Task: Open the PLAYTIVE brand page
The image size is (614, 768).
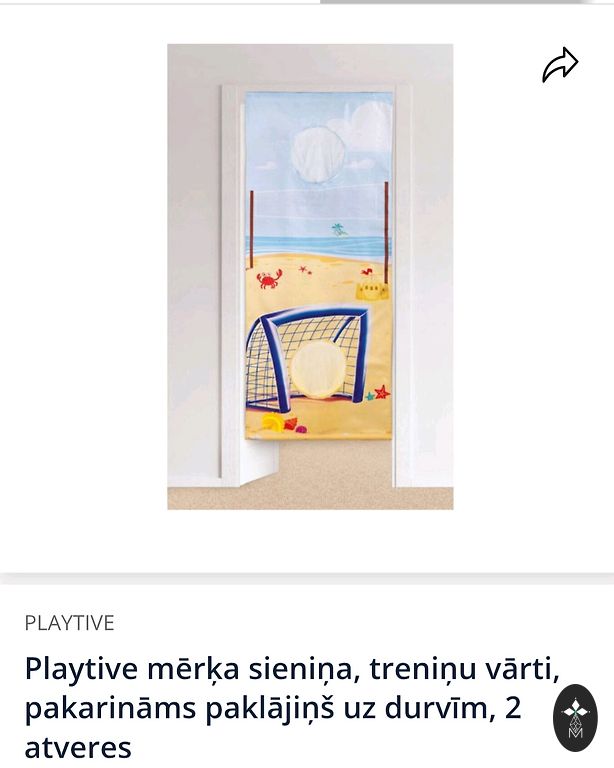Action: (69, 623)
